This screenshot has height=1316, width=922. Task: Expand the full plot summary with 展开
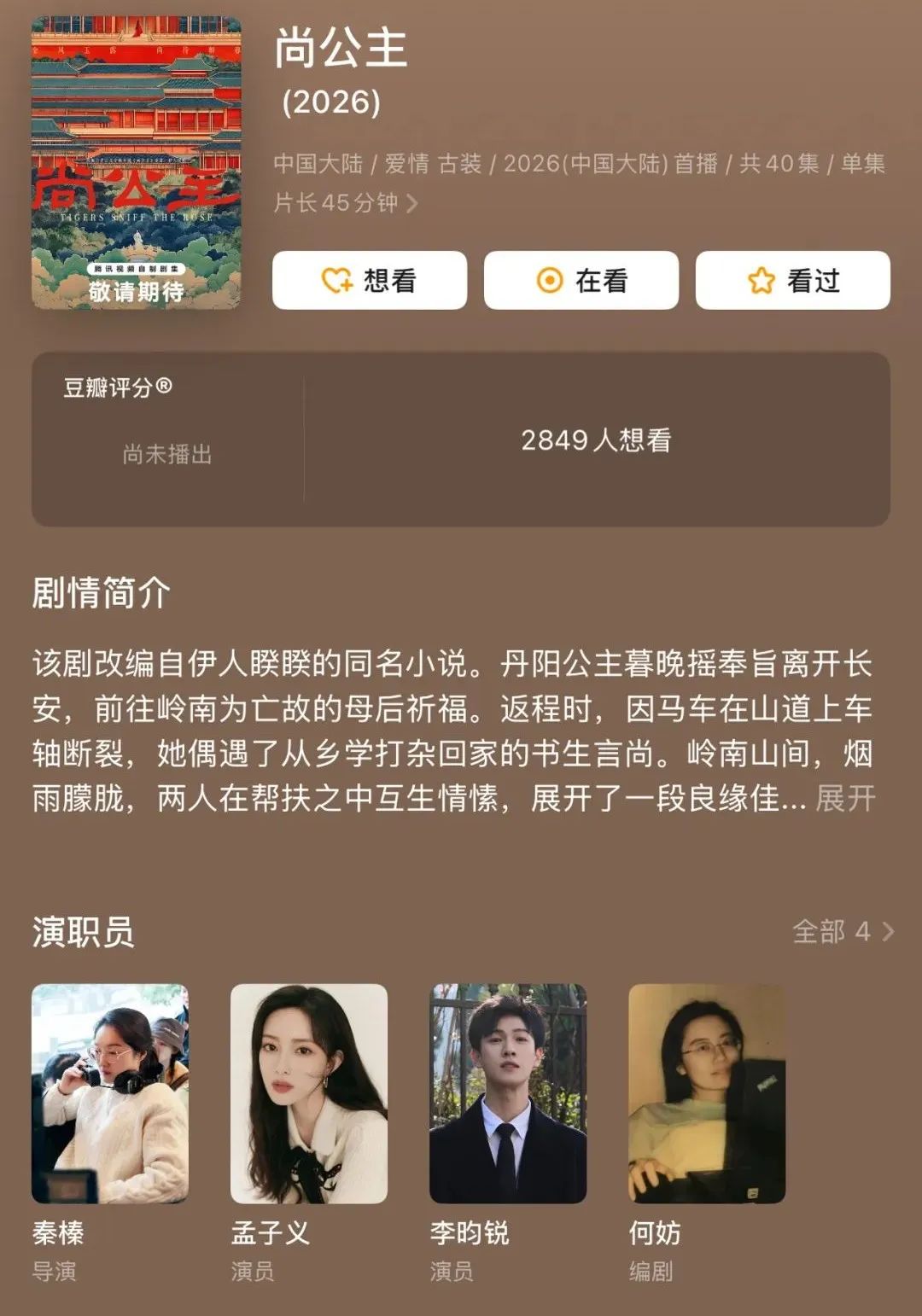845,799
